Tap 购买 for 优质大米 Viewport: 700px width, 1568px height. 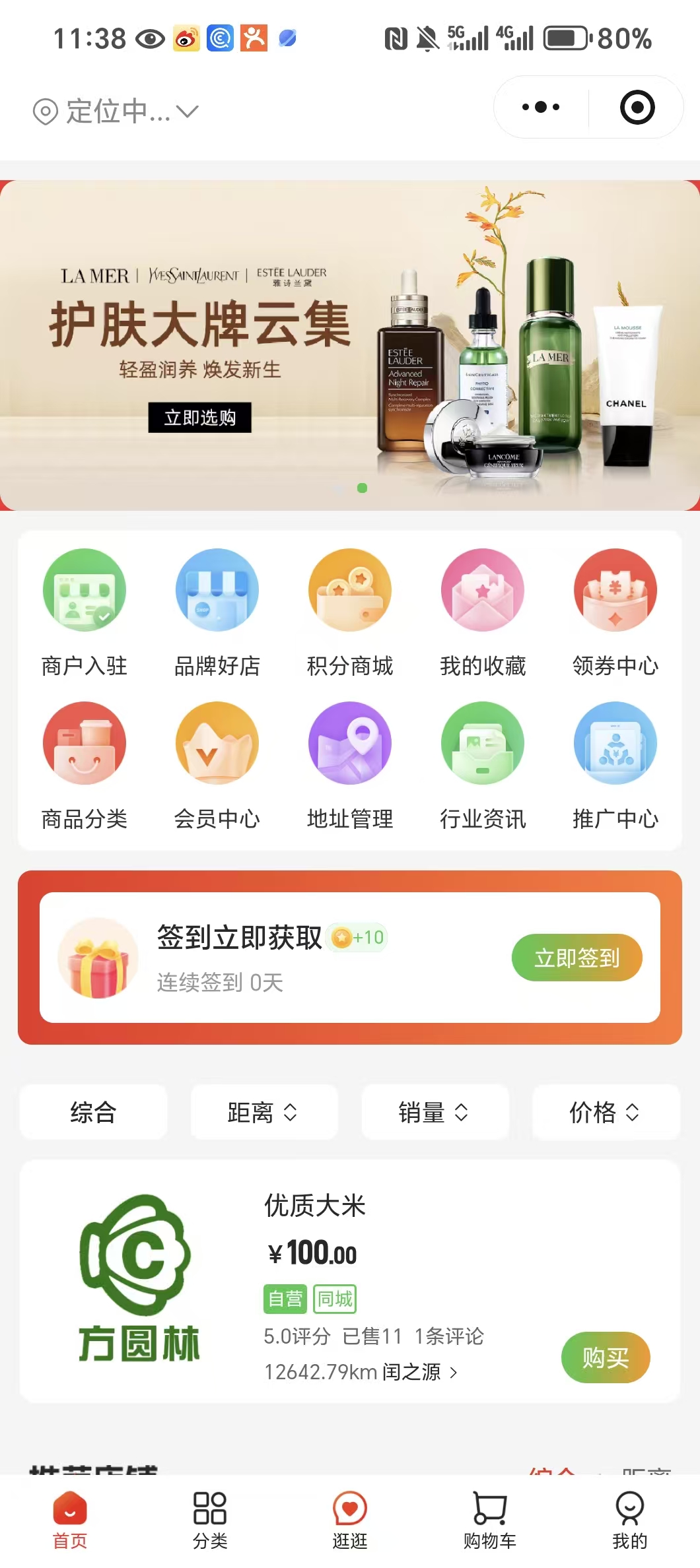(x=606, y=1357)
